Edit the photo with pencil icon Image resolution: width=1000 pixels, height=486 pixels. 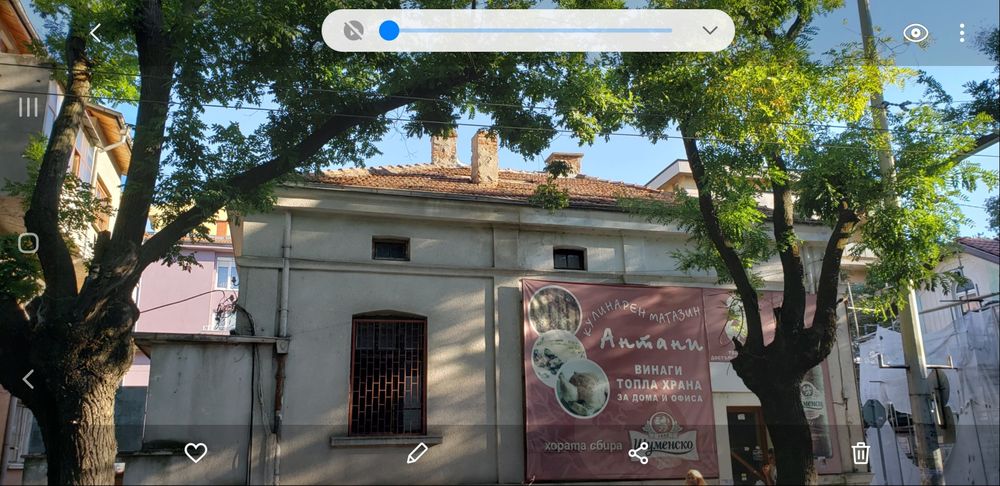point(417,453)
